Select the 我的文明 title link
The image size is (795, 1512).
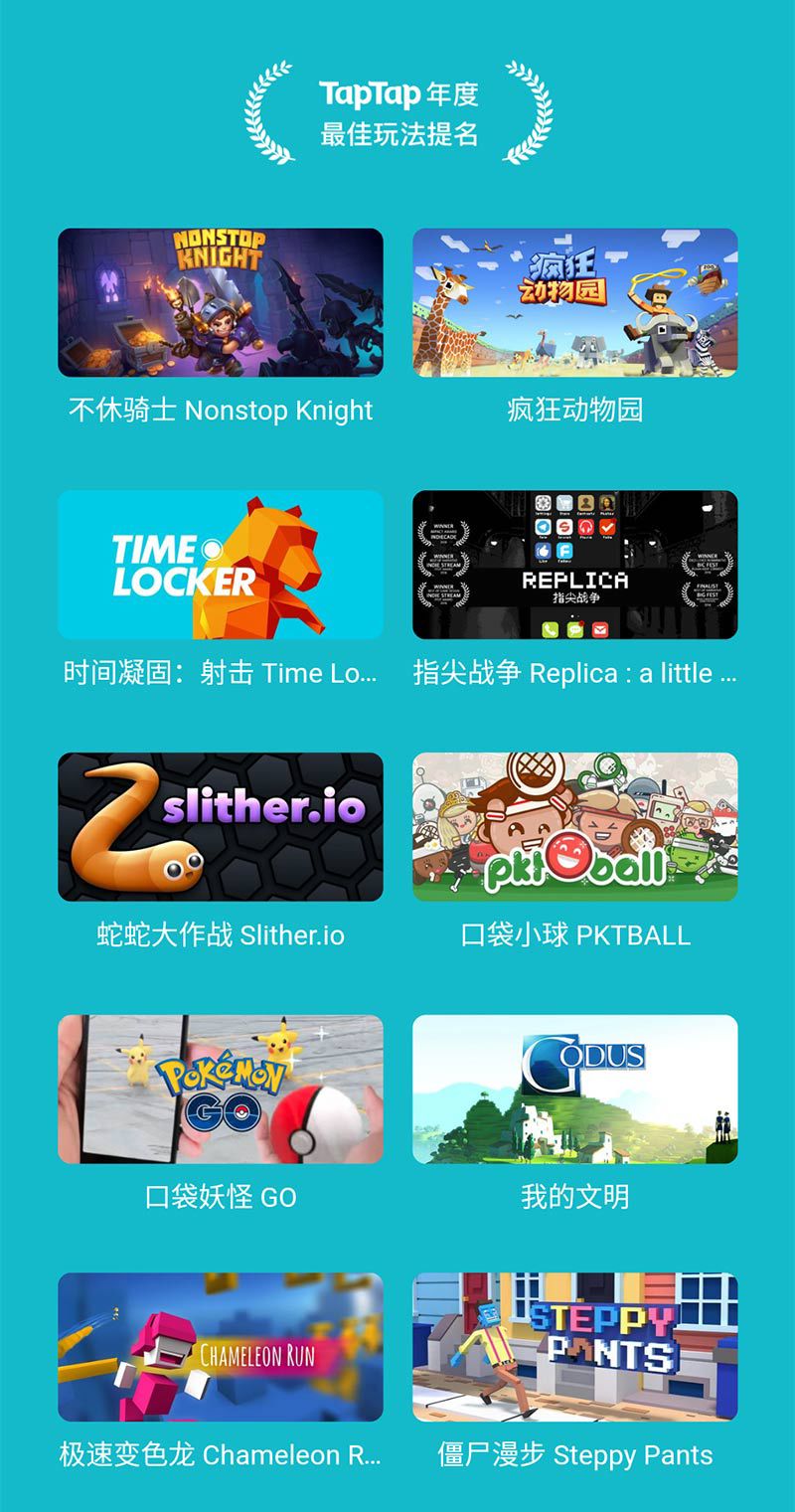point(576,1198)
